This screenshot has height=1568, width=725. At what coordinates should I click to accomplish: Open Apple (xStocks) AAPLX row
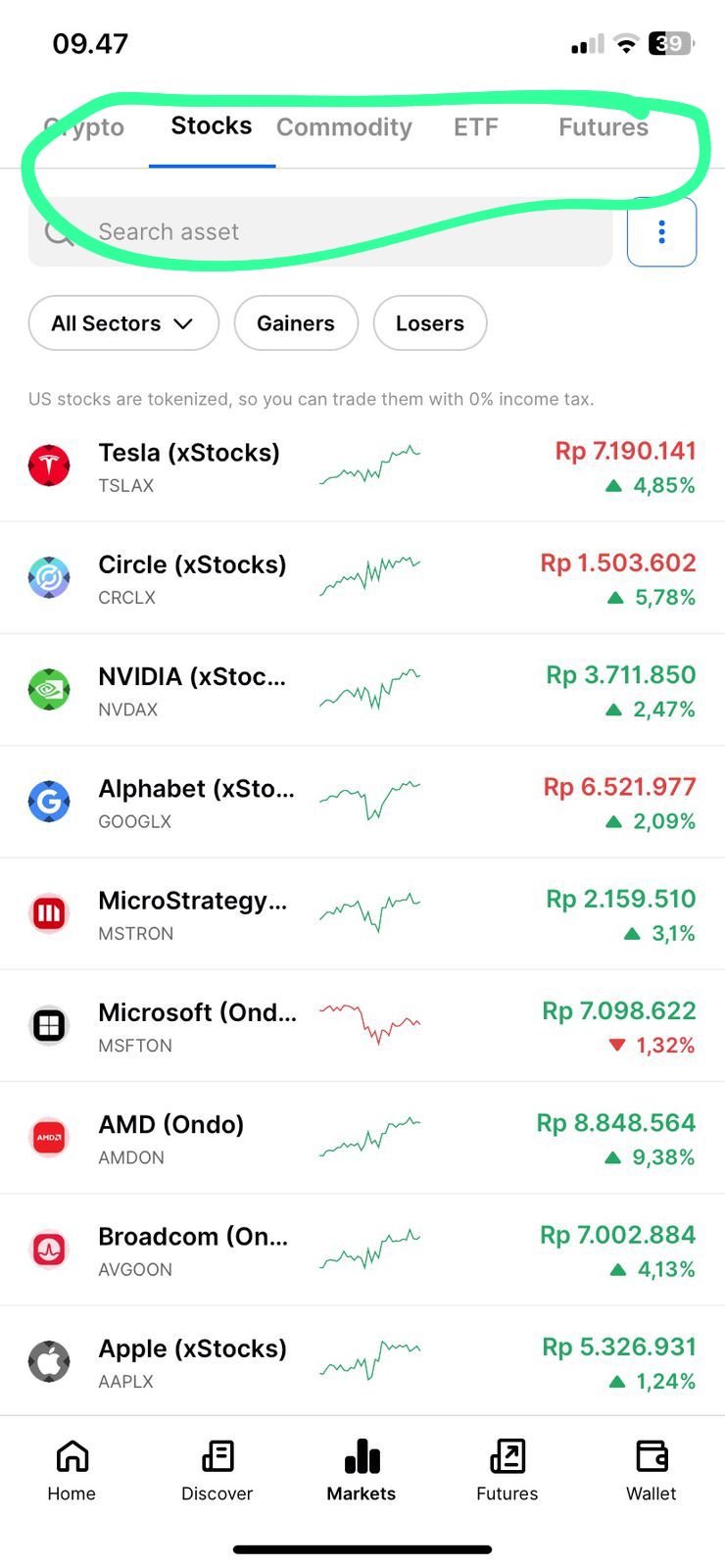(x=362, y=1362)
